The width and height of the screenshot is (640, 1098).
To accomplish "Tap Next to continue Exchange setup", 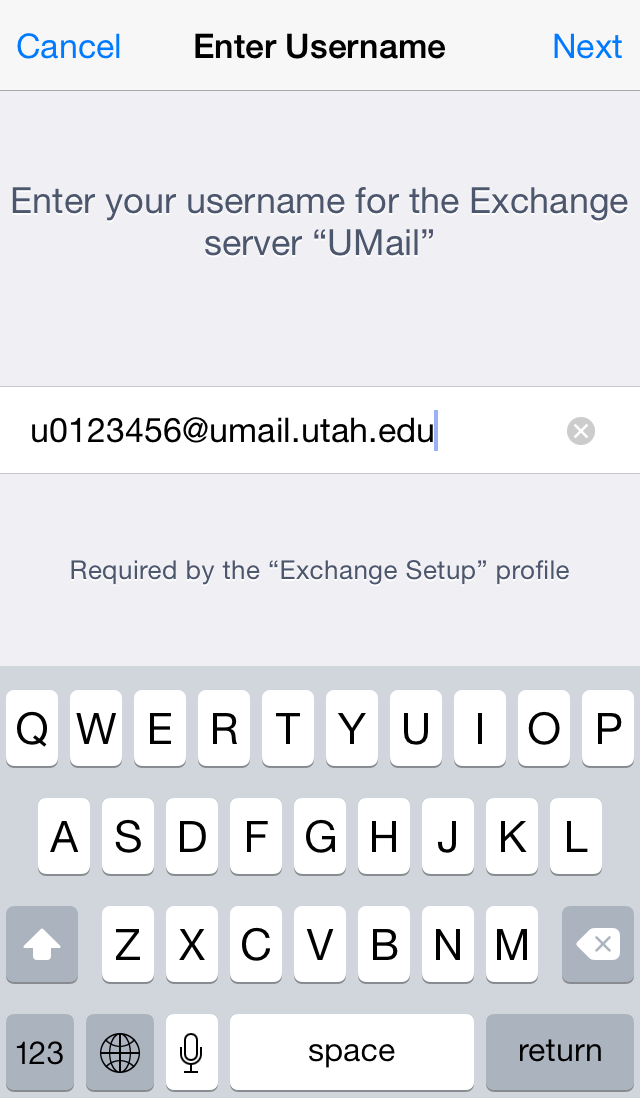I will (x=587, y=46).
